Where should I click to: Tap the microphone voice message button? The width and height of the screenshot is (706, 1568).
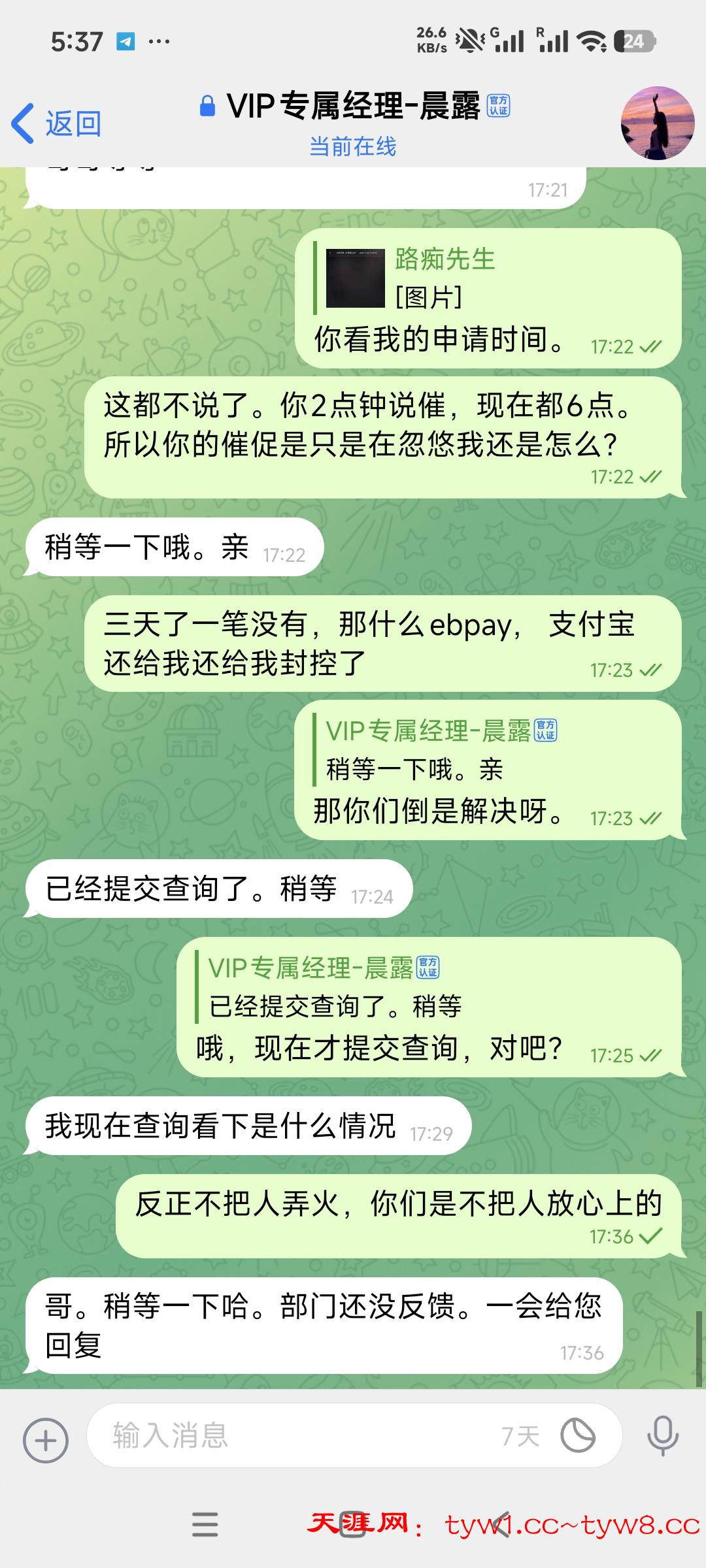(x=662, y=1436)
